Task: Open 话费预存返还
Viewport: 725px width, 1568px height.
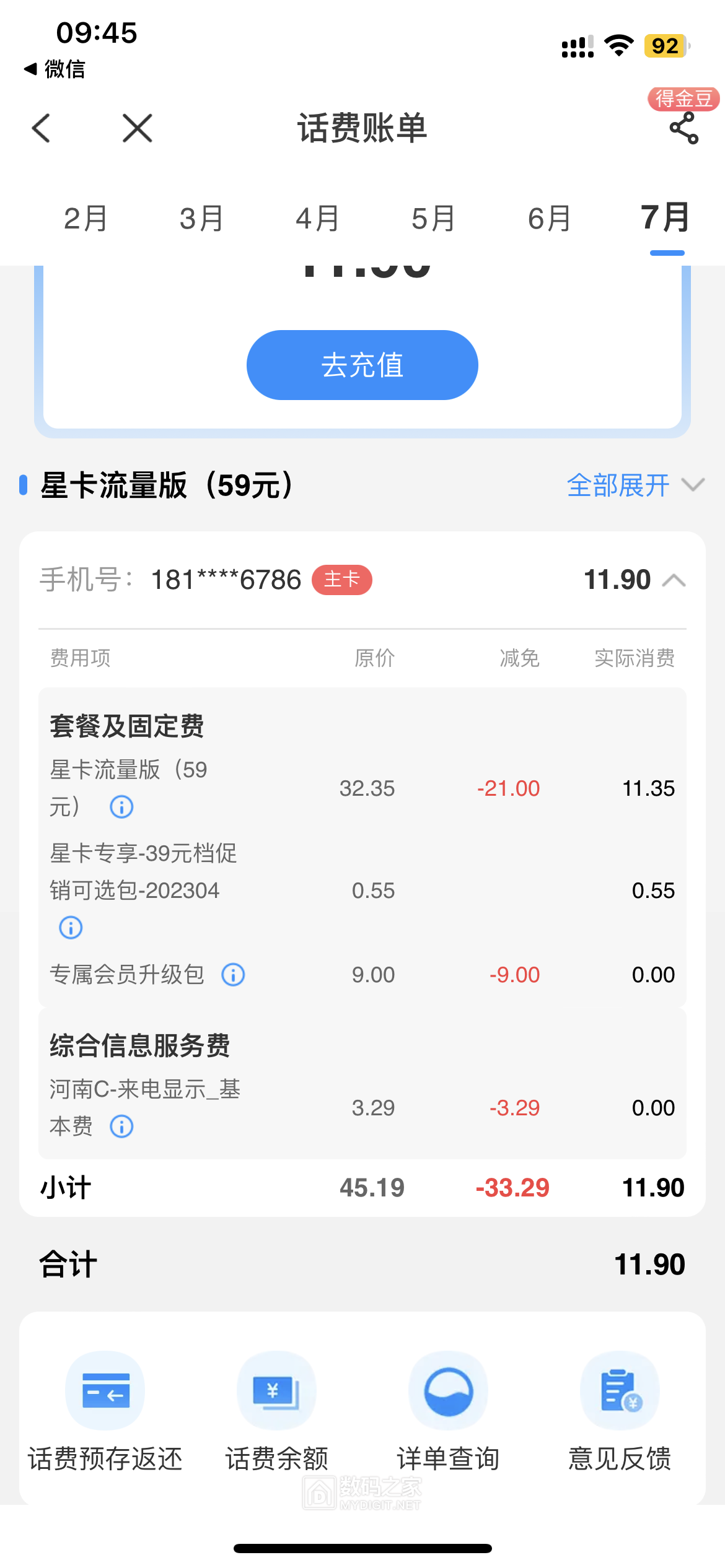Action: [105, 1412]
